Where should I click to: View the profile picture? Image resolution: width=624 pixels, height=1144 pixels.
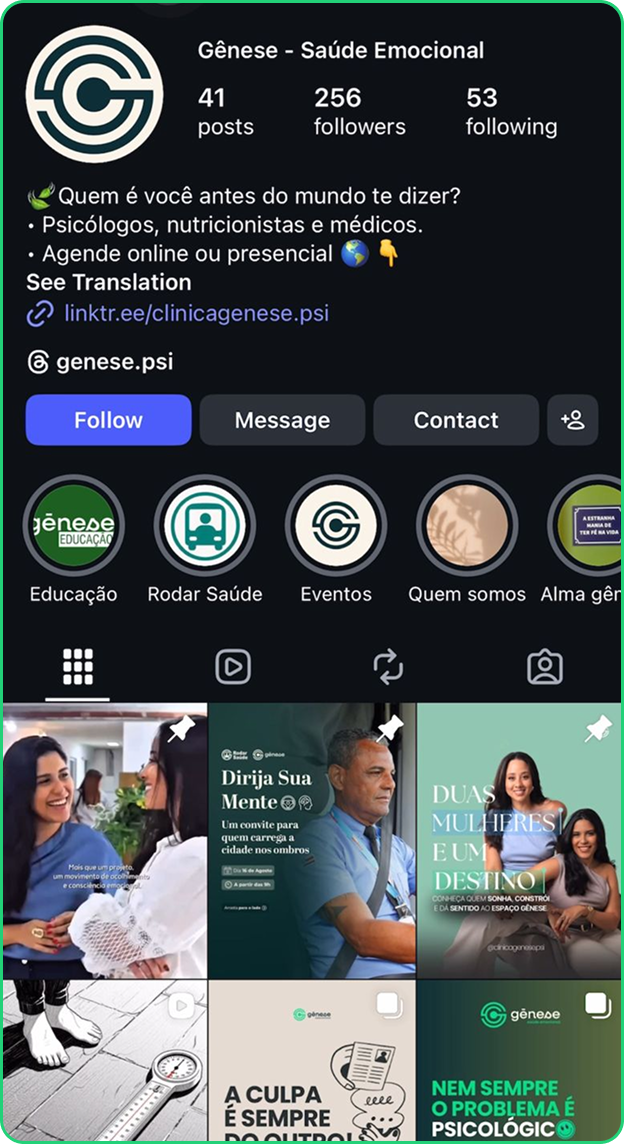click(x=94, y=94)
